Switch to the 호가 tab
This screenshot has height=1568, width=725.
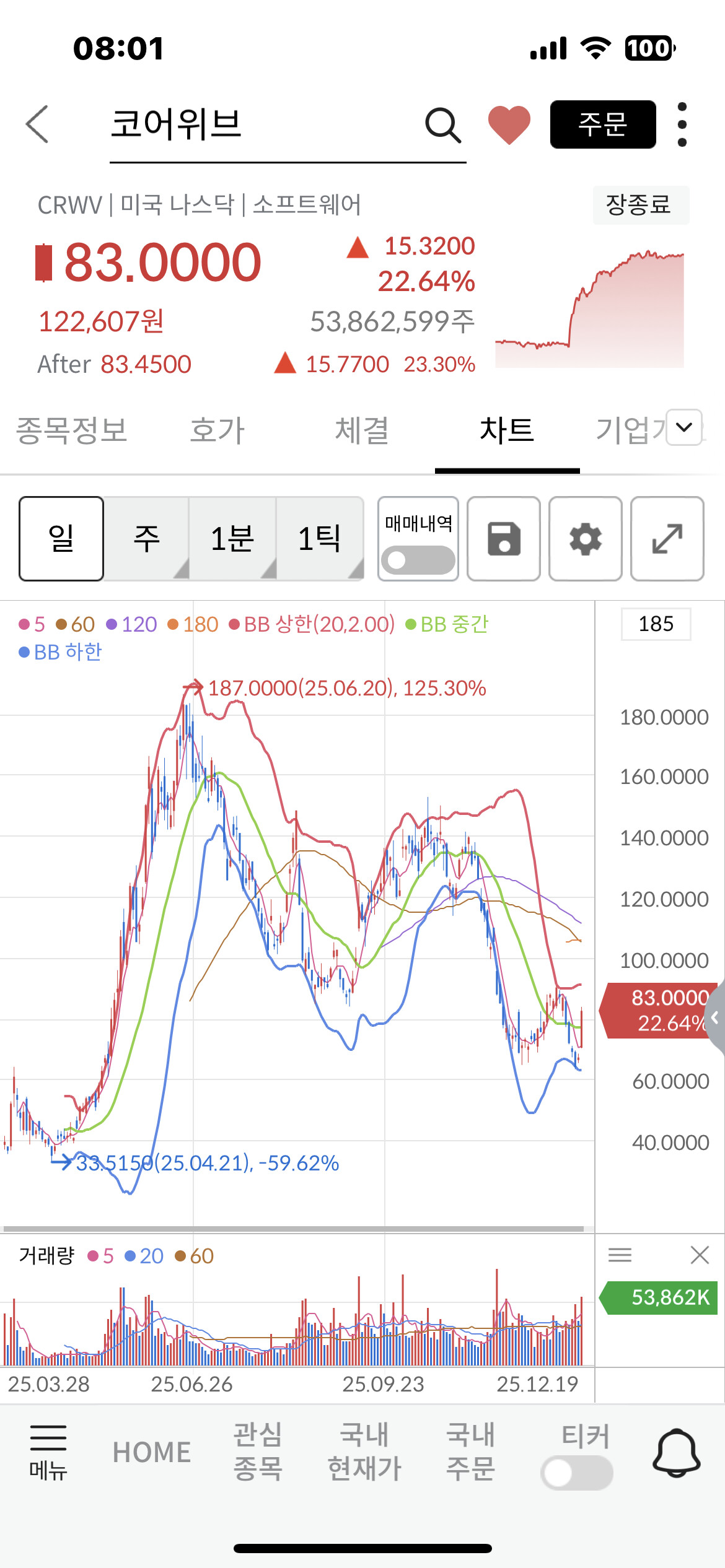point(217,430)
